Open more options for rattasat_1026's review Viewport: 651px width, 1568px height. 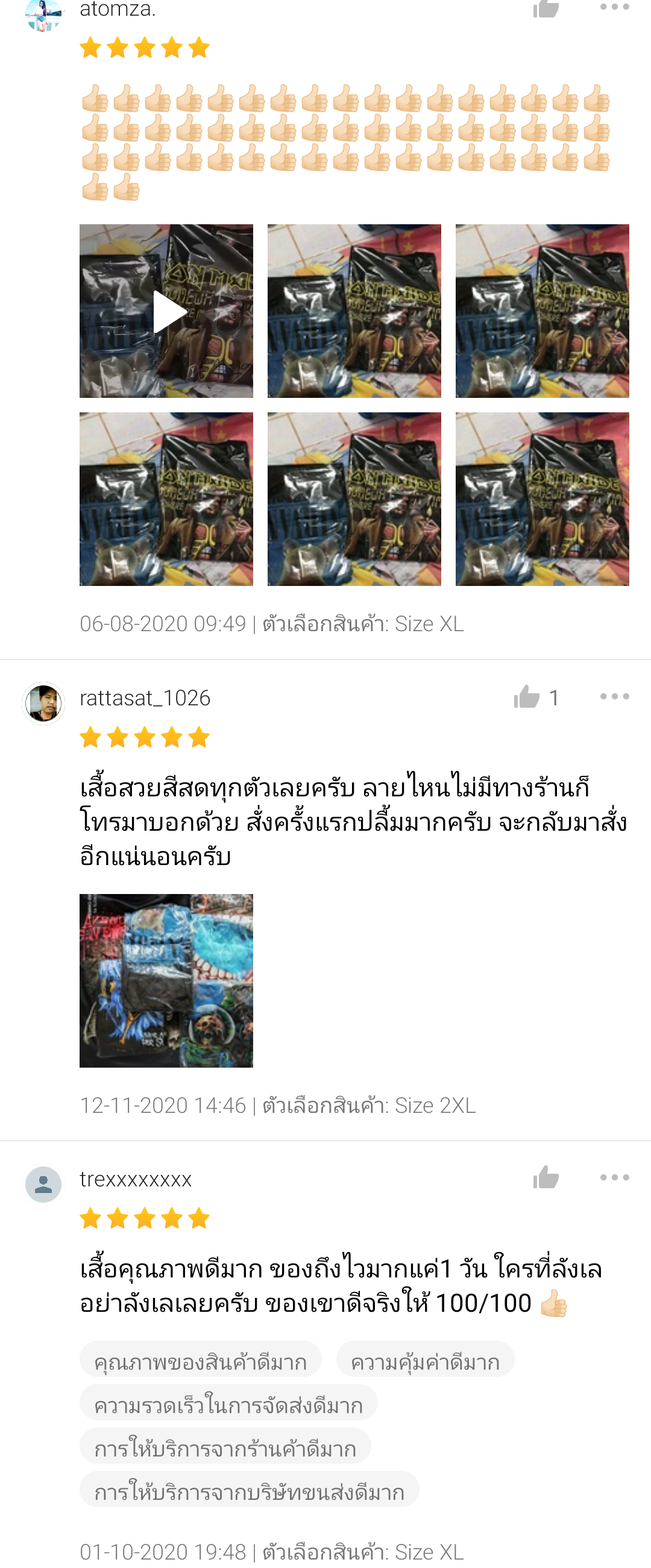614,696
